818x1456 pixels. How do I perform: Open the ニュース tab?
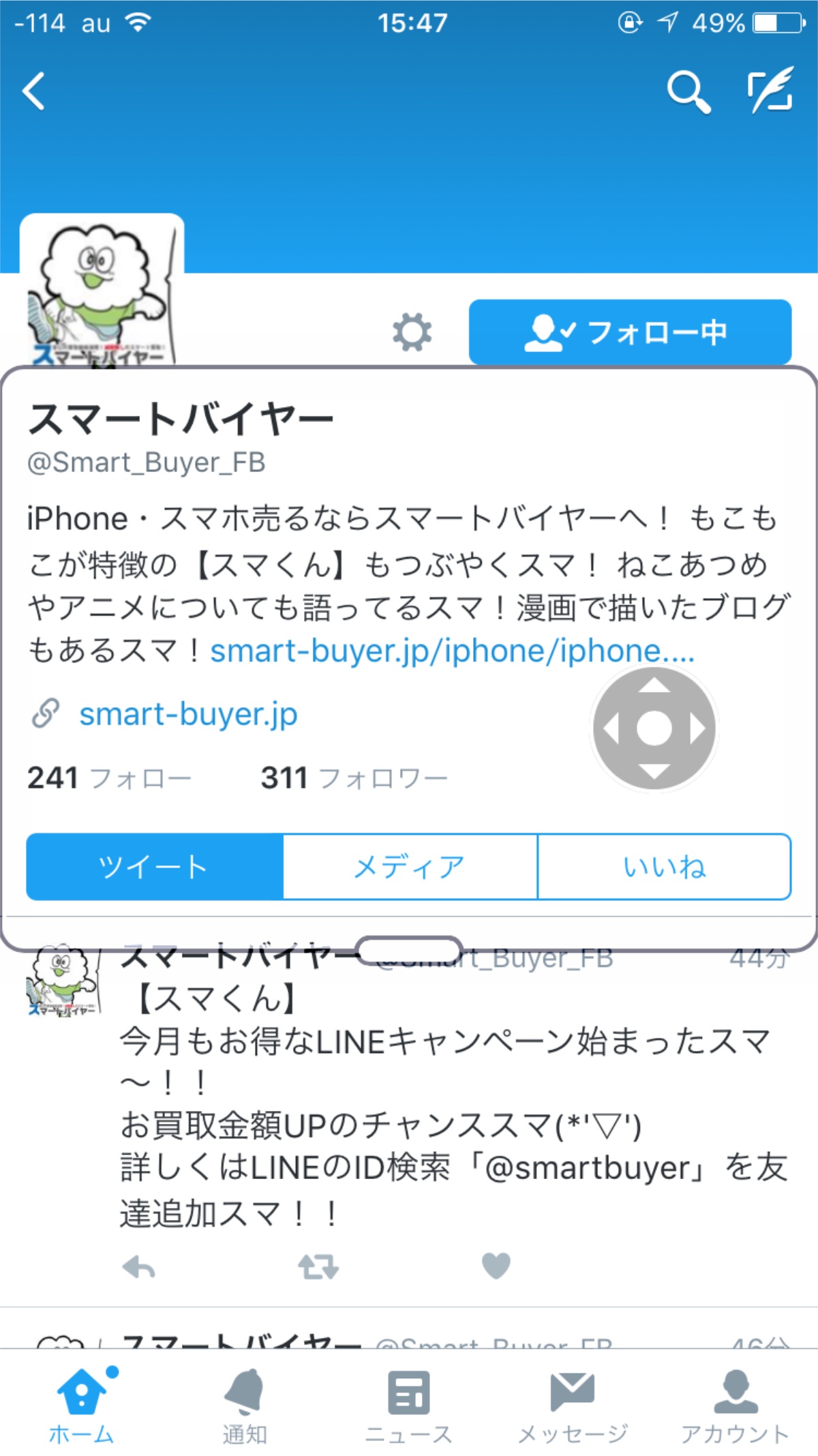pyautogui.click(x=409, y=1406)
